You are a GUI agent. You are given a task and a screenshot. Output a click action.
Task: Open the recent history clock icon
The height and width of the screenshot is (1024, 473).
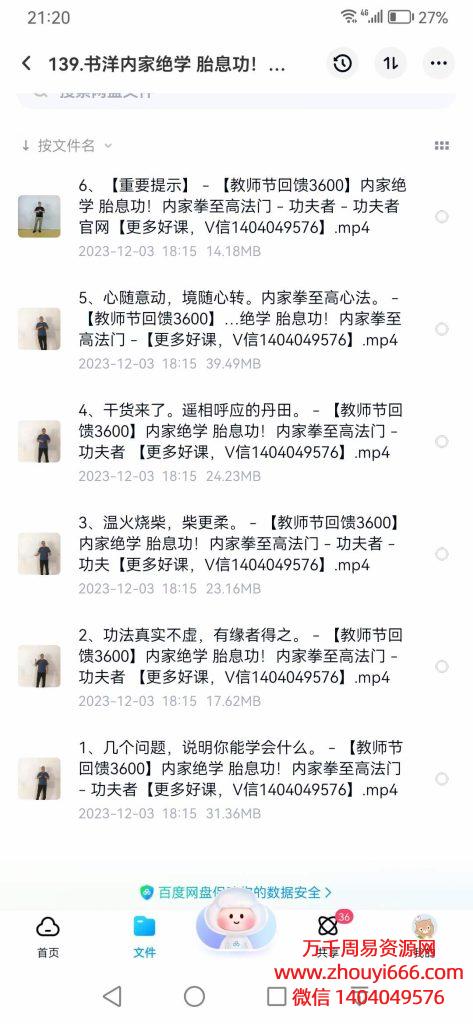[342, 63]
